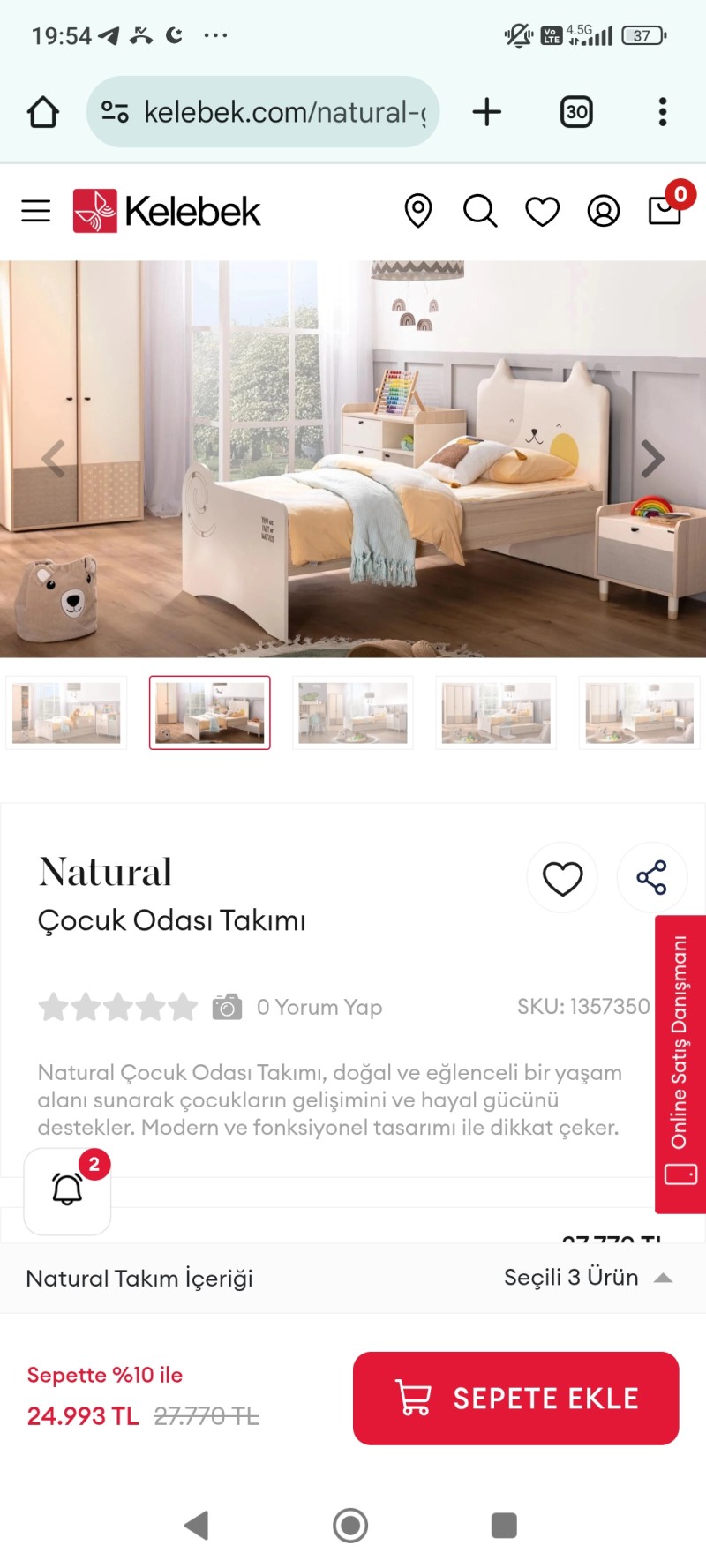Open browser tabs switcher

point(576,112)
